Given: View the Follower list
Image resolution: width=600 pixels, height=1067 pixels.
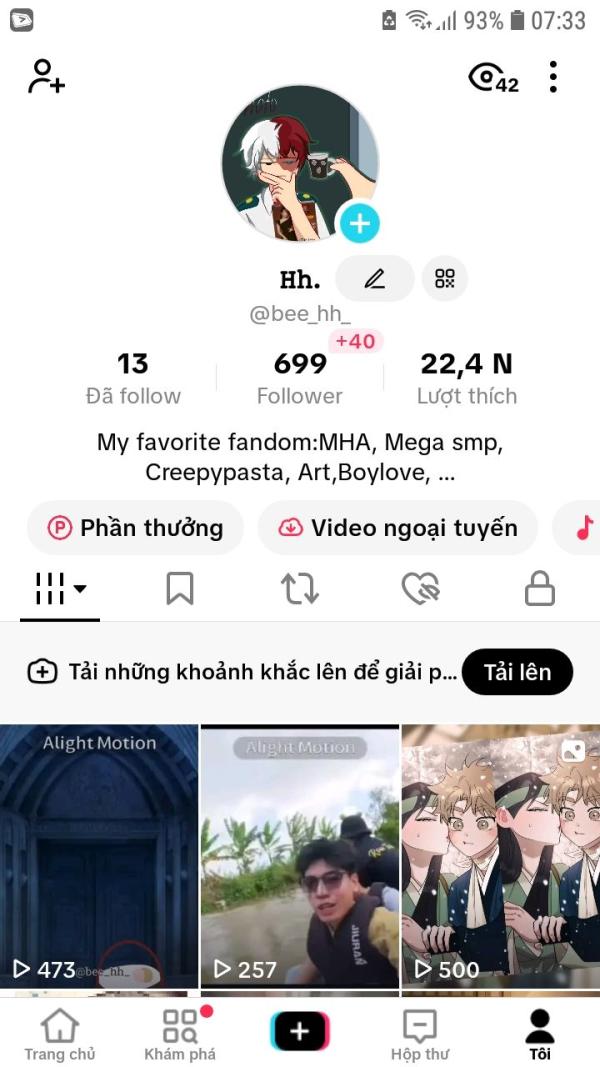Looking at the screenshot, I should pyautogui.click(x=300, y=378).
